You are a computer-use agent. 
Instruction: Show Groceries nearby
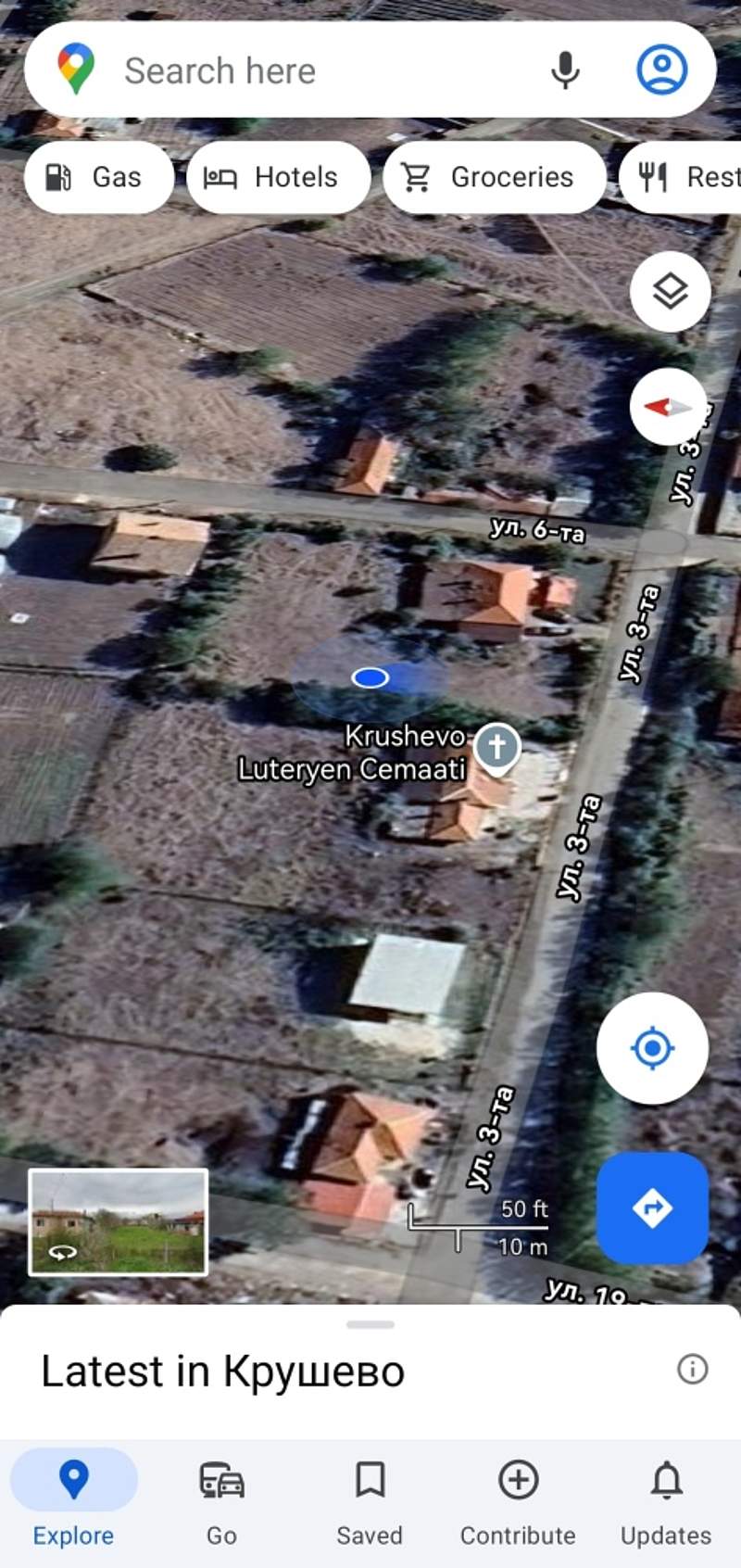tap(494, 177)
